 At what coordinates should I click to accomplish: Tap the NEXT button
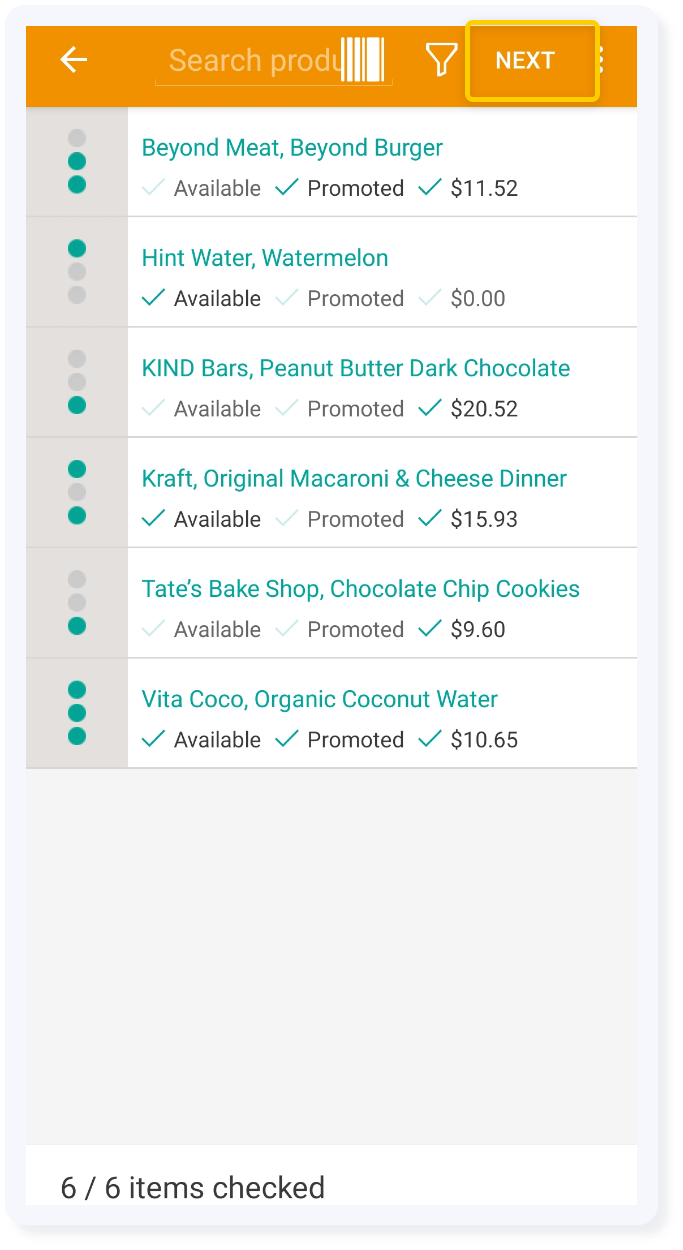click(525, 60)
